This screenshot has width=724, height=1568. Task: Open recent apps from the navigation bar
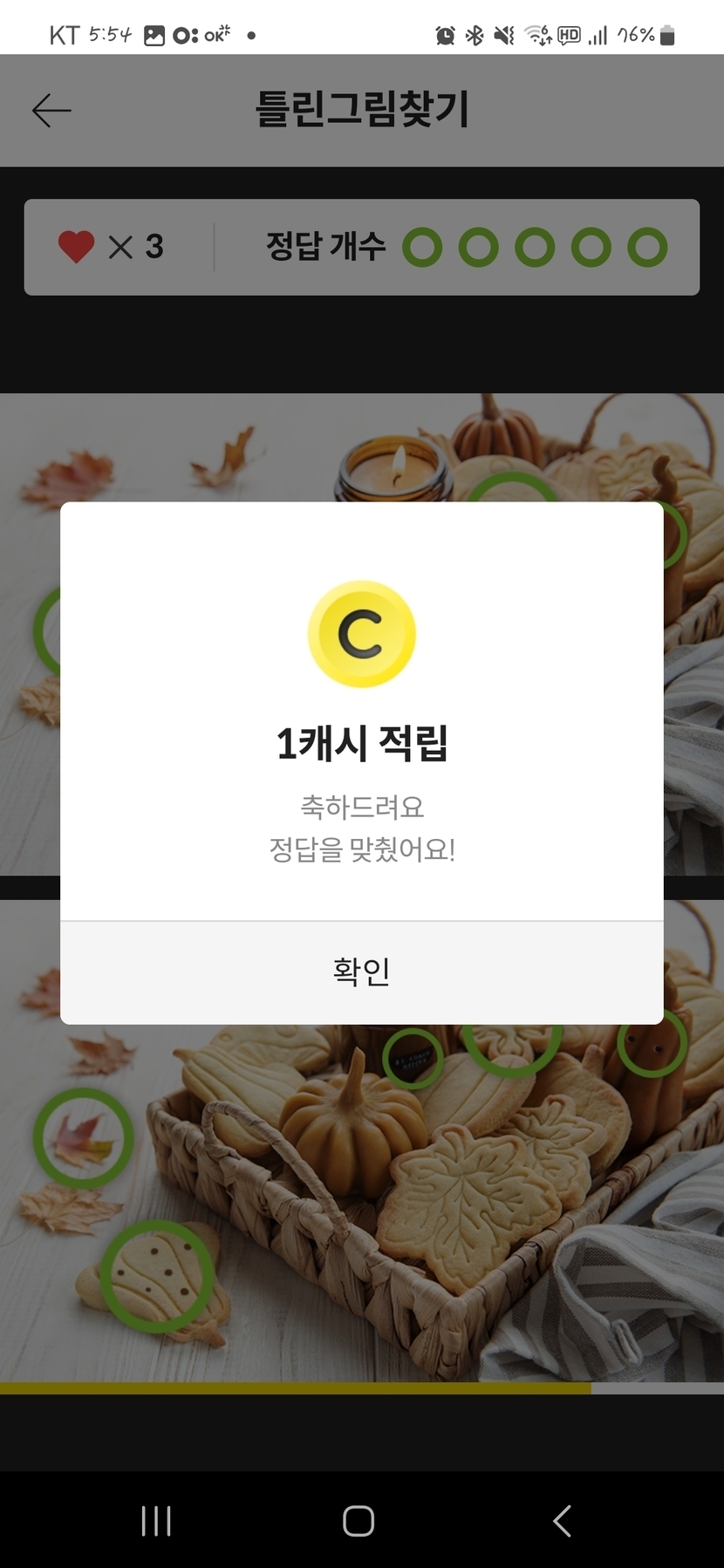[x=156, y=1521]
